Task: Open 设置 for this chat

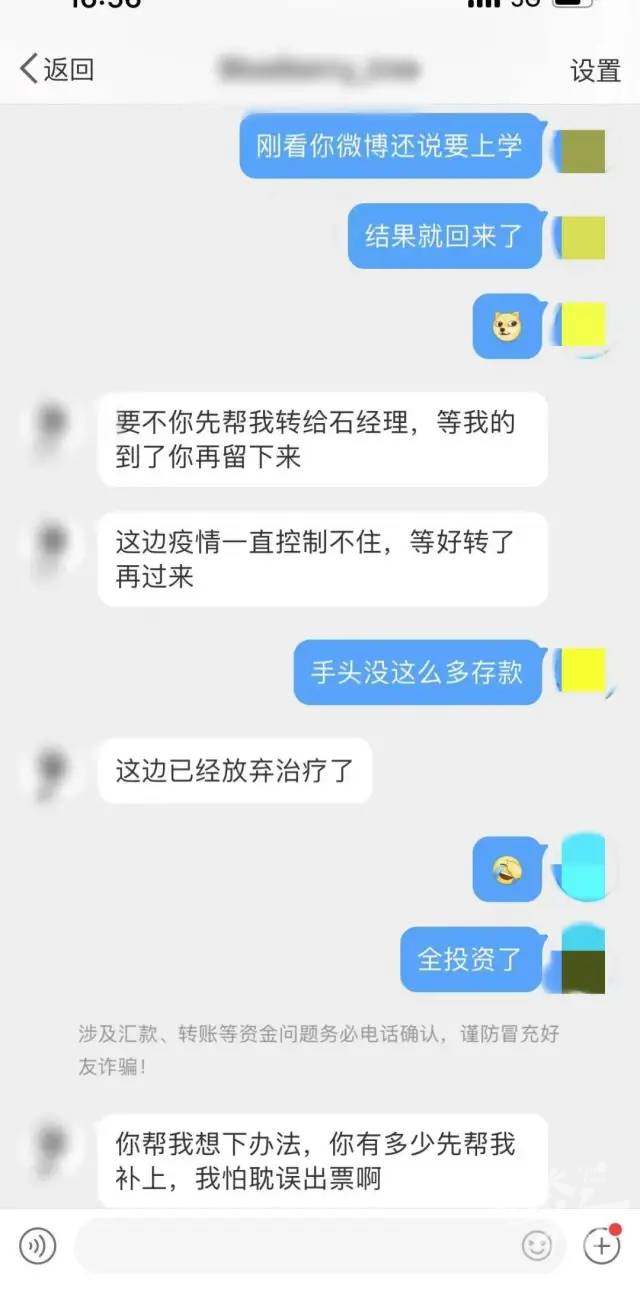Action: coord(596,70)
